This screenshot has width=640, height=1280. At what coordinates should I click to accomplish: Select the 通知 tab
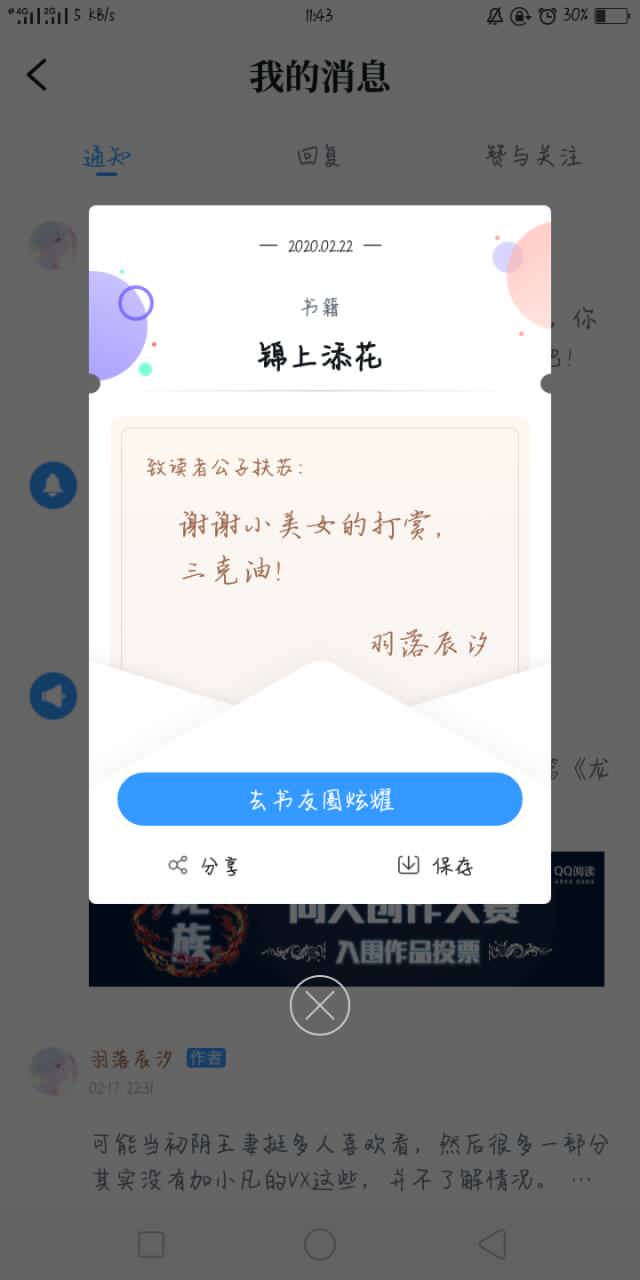point(106,157)
